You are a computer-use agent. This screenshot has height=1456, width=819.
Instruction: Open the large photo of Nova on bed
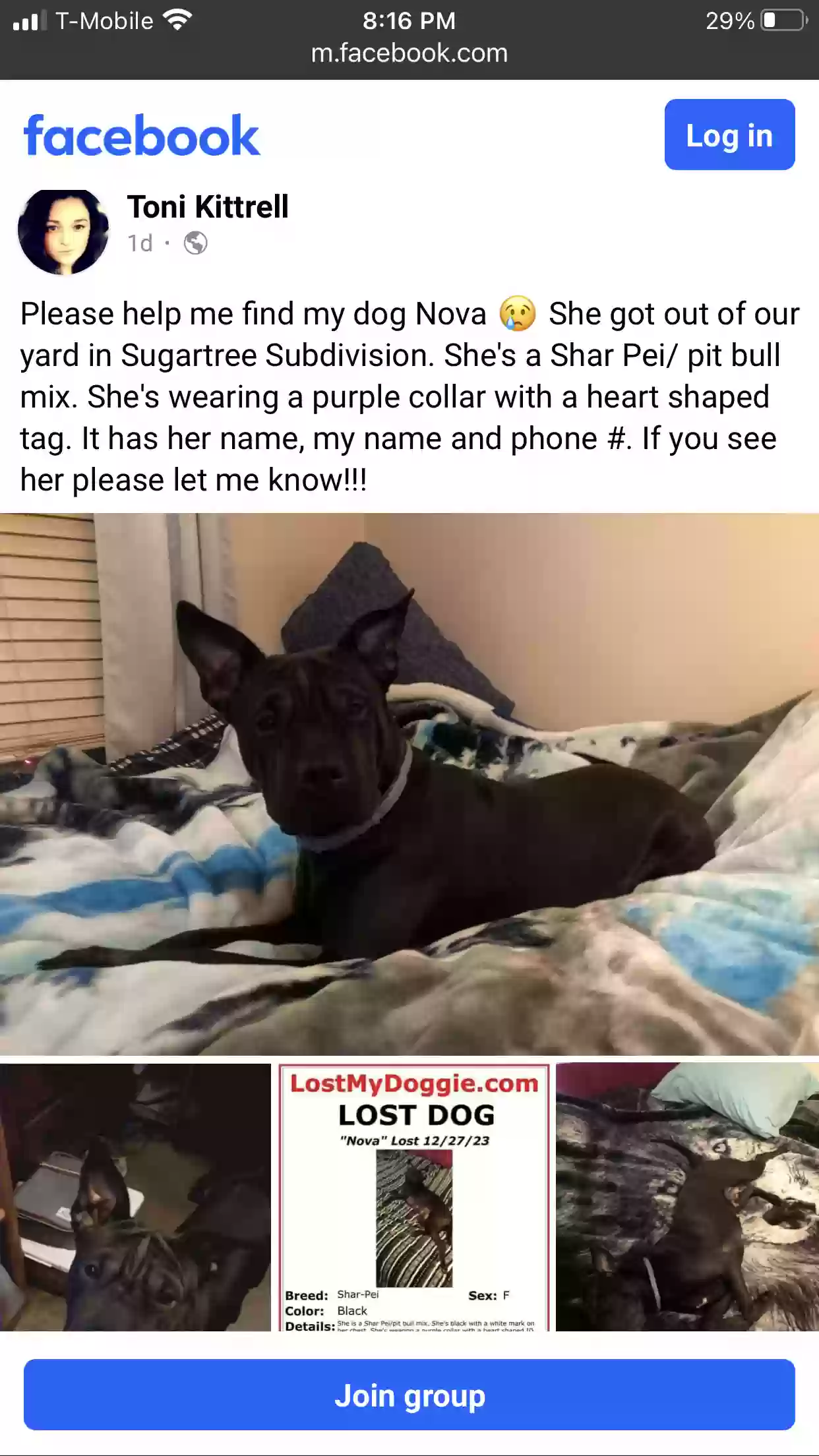409,784
